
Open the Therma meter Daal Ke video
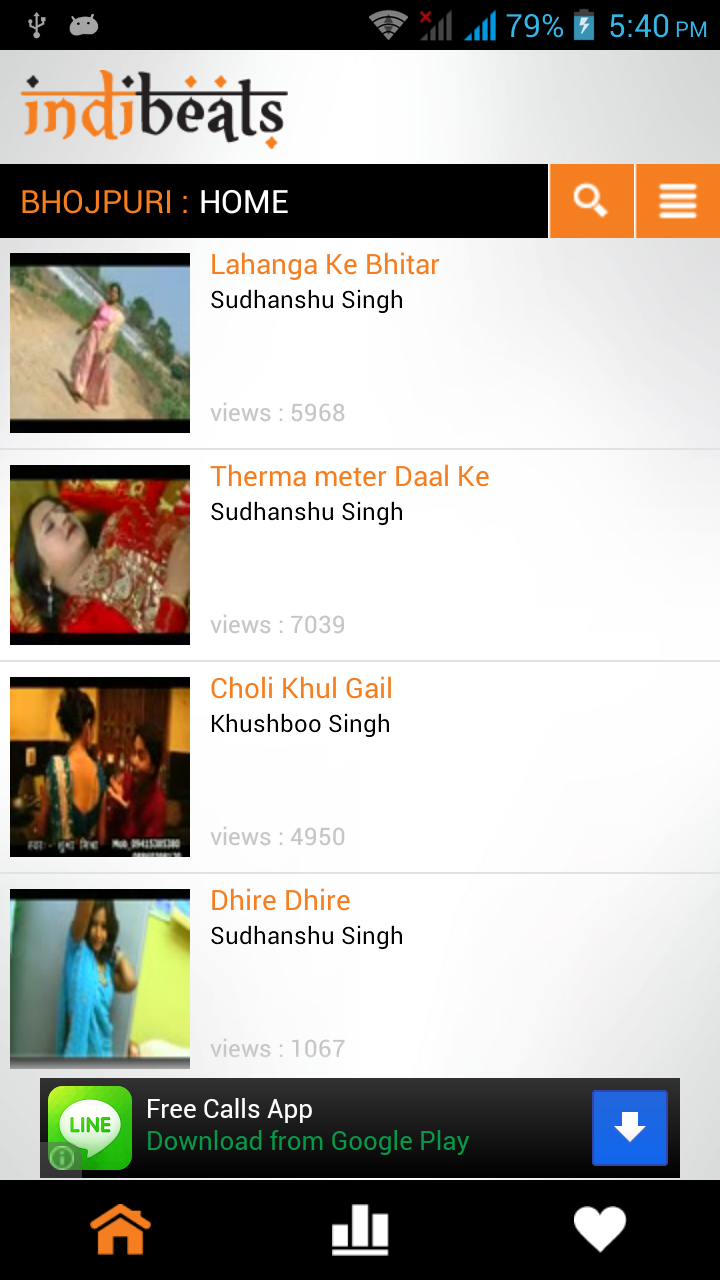pos(349,477)
